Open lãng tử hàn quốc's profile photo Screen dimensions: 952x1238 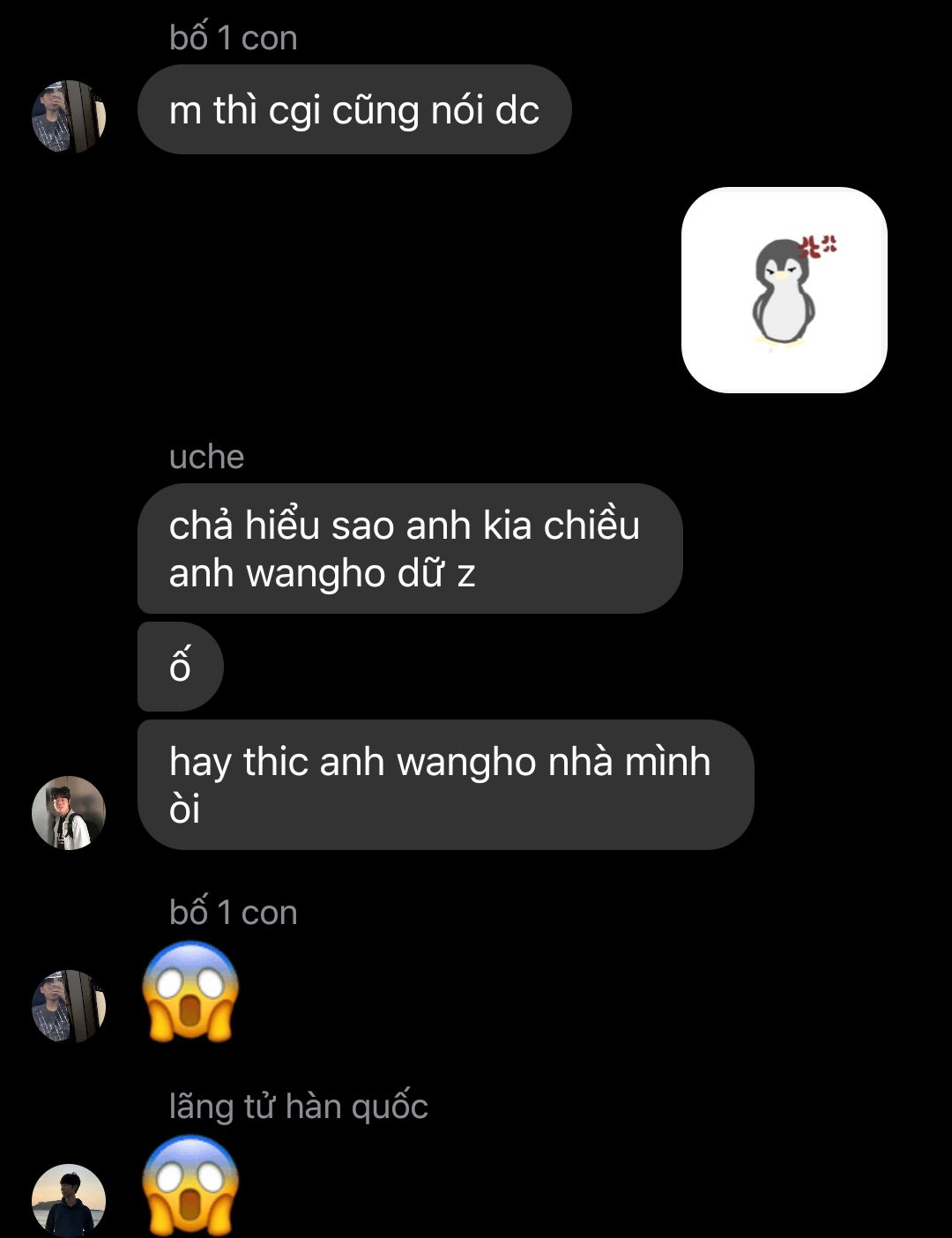[x=69, y=1200]
